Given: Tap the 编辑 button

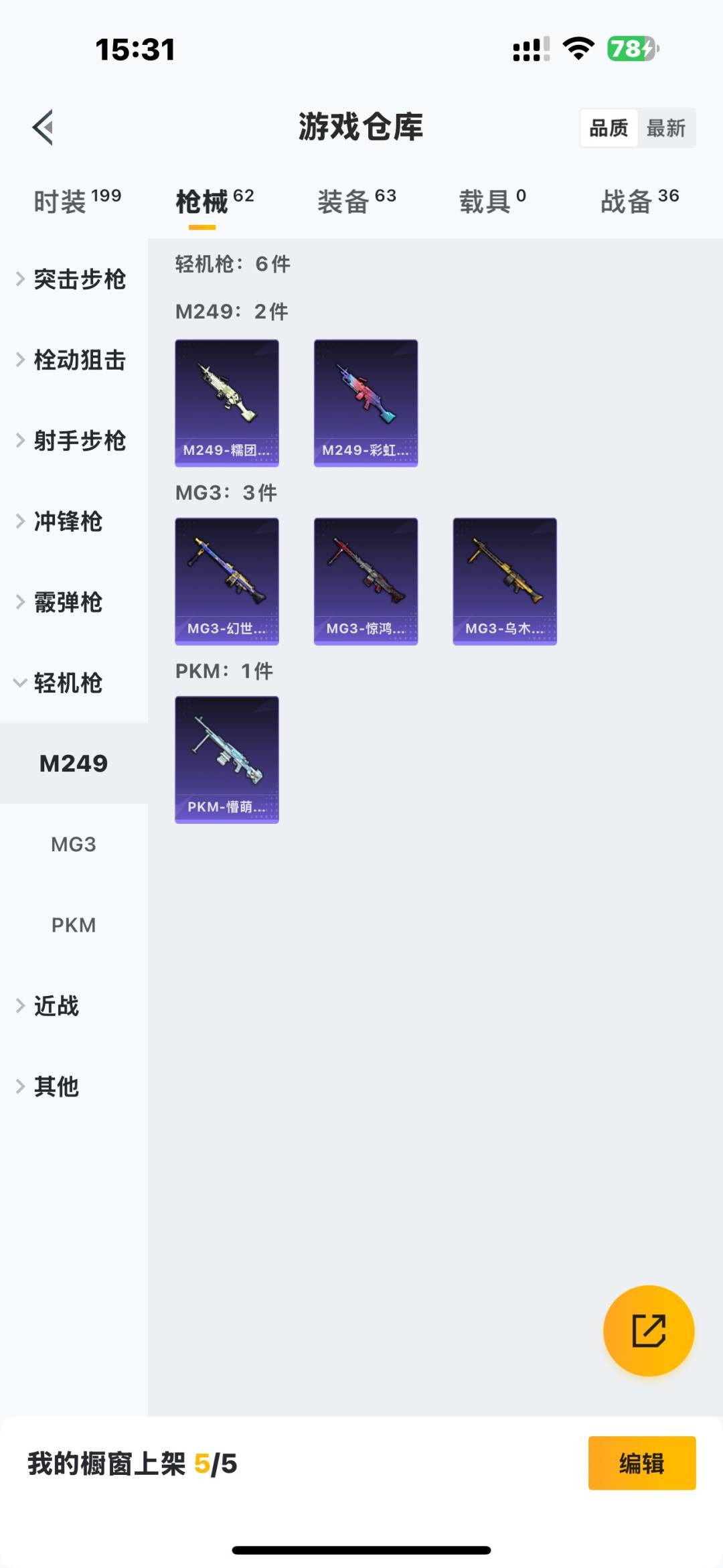Looking at the screenshot, I should click(641, 1463).
